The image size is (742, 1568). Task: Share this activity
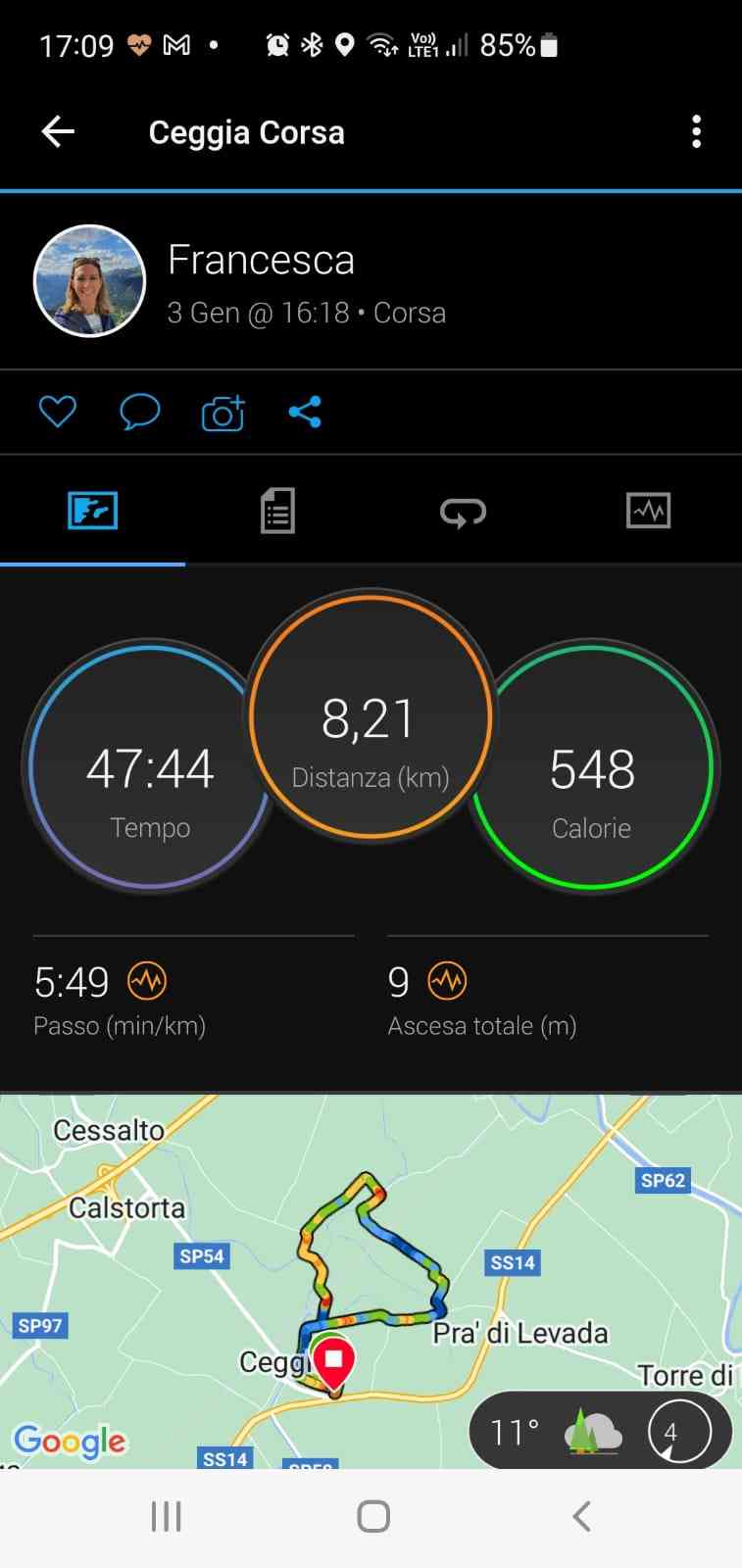[x=305, y=412]
